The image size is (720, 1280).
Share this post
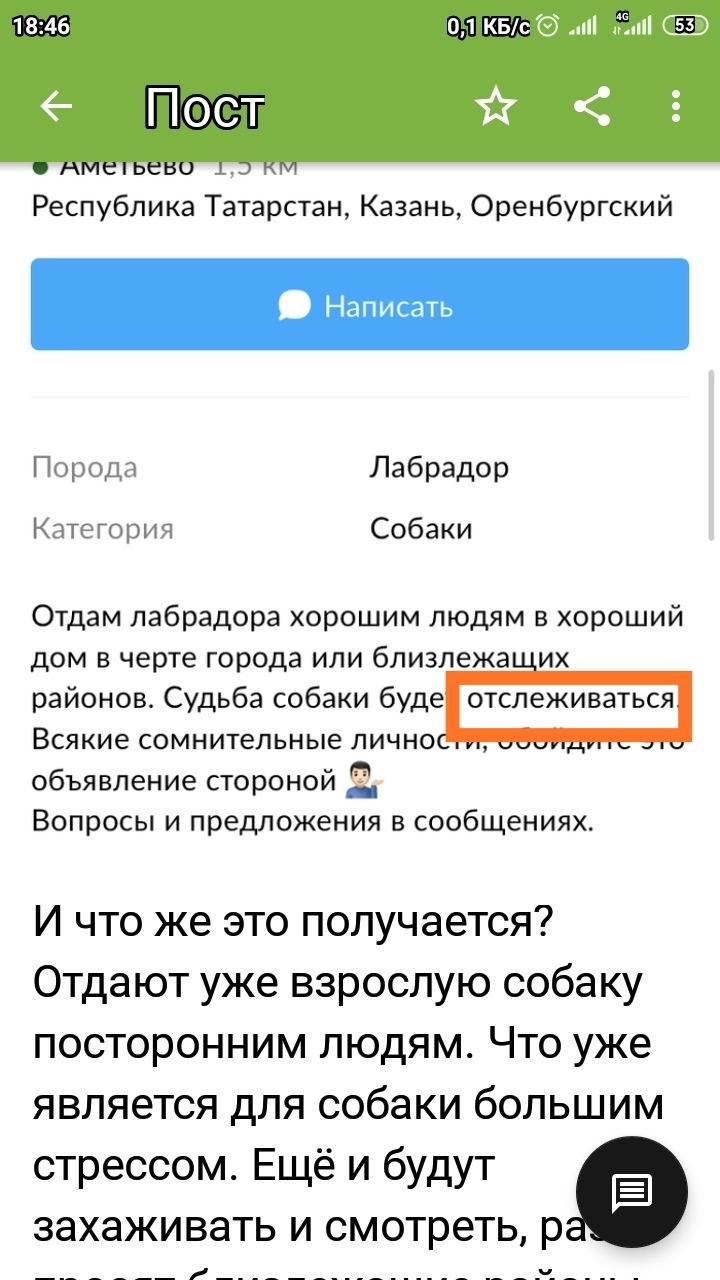click(592, 107)
